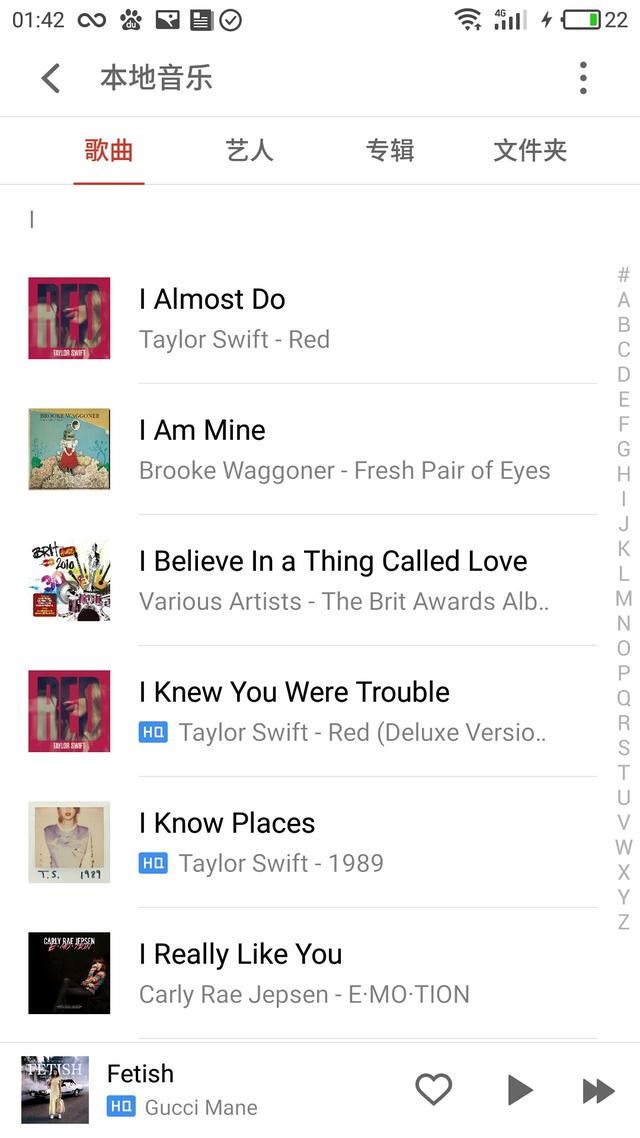Play I Really Like You
Image resolution: width=640 pixels, height=1138 pixels.
point(340,973)
